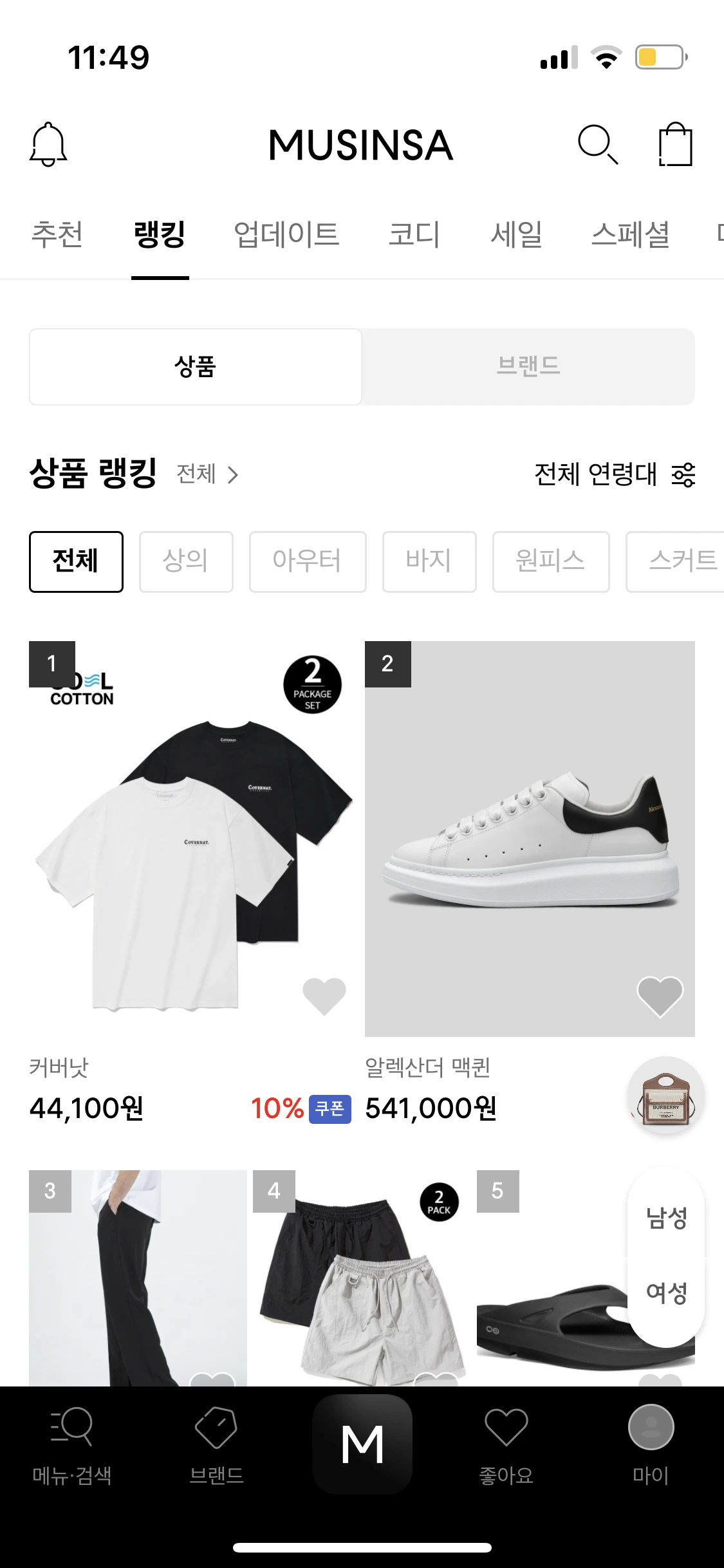Viewport: 724px width, 1568px height.
Task: Filter ranking by 아우터
Action: coord(307,561)
